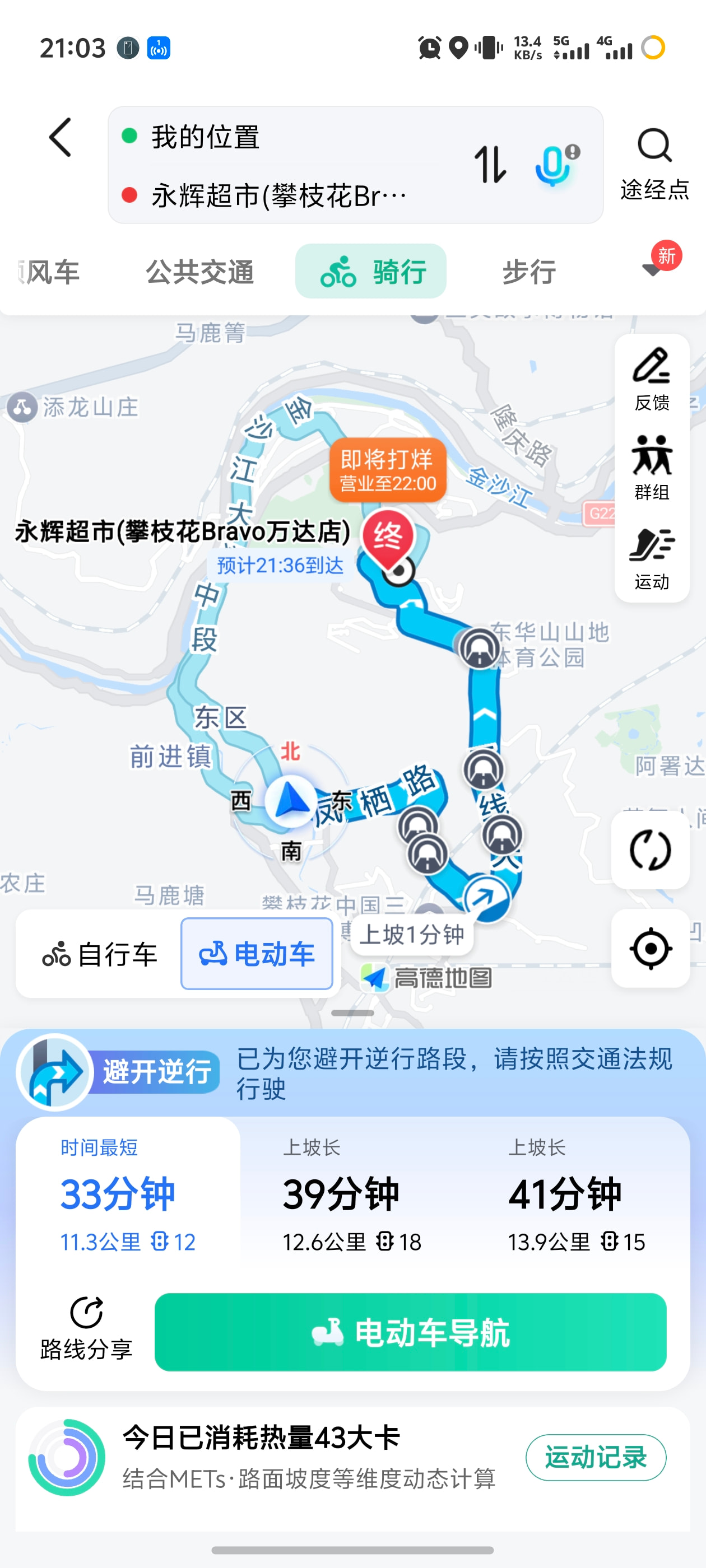Switch to the 公共交通 tab

click(200, 272)
